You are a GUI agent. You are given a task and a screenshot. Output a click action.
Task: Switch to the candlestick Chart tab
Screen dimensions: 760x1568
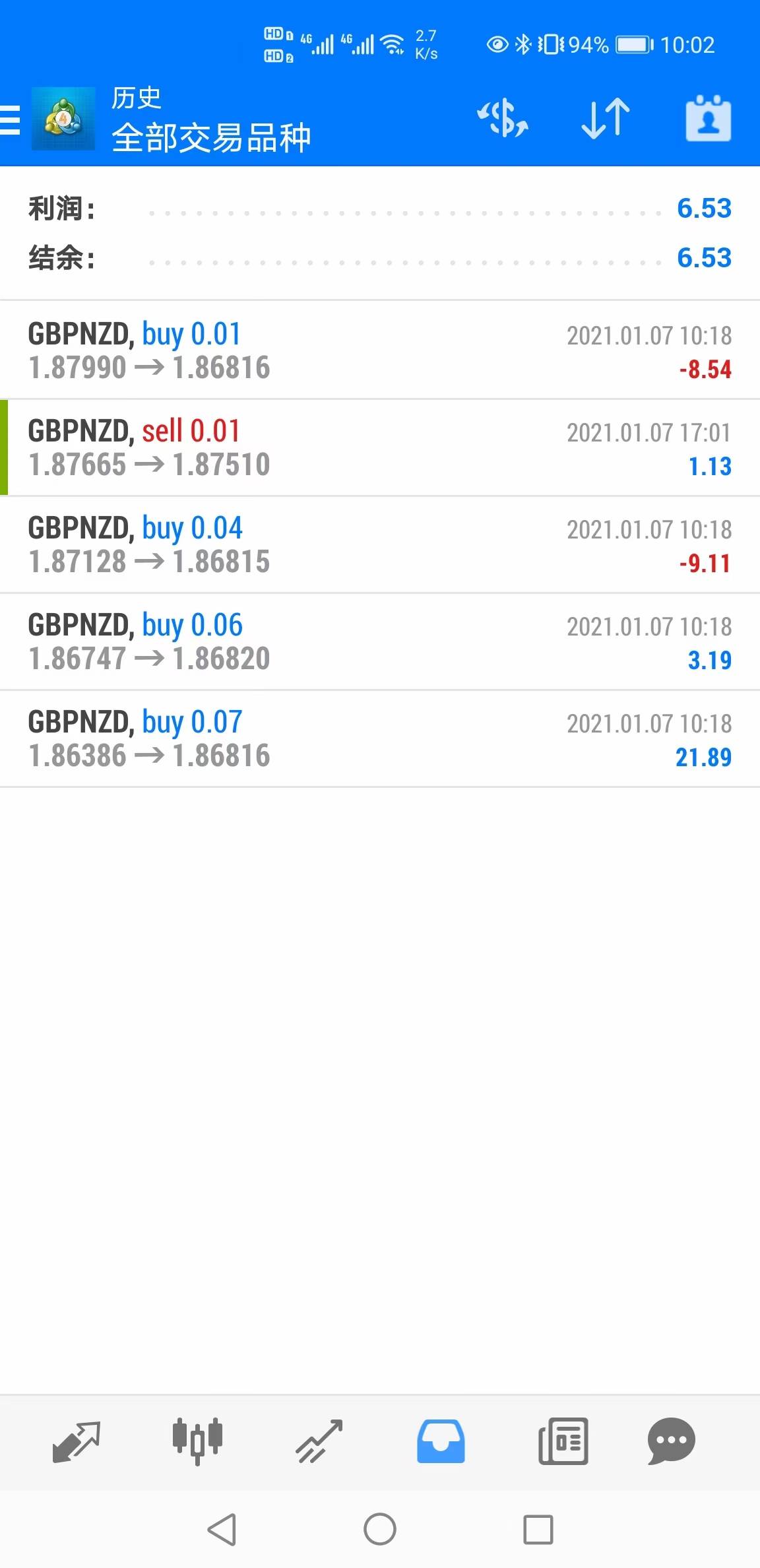tap(197, 1441)
